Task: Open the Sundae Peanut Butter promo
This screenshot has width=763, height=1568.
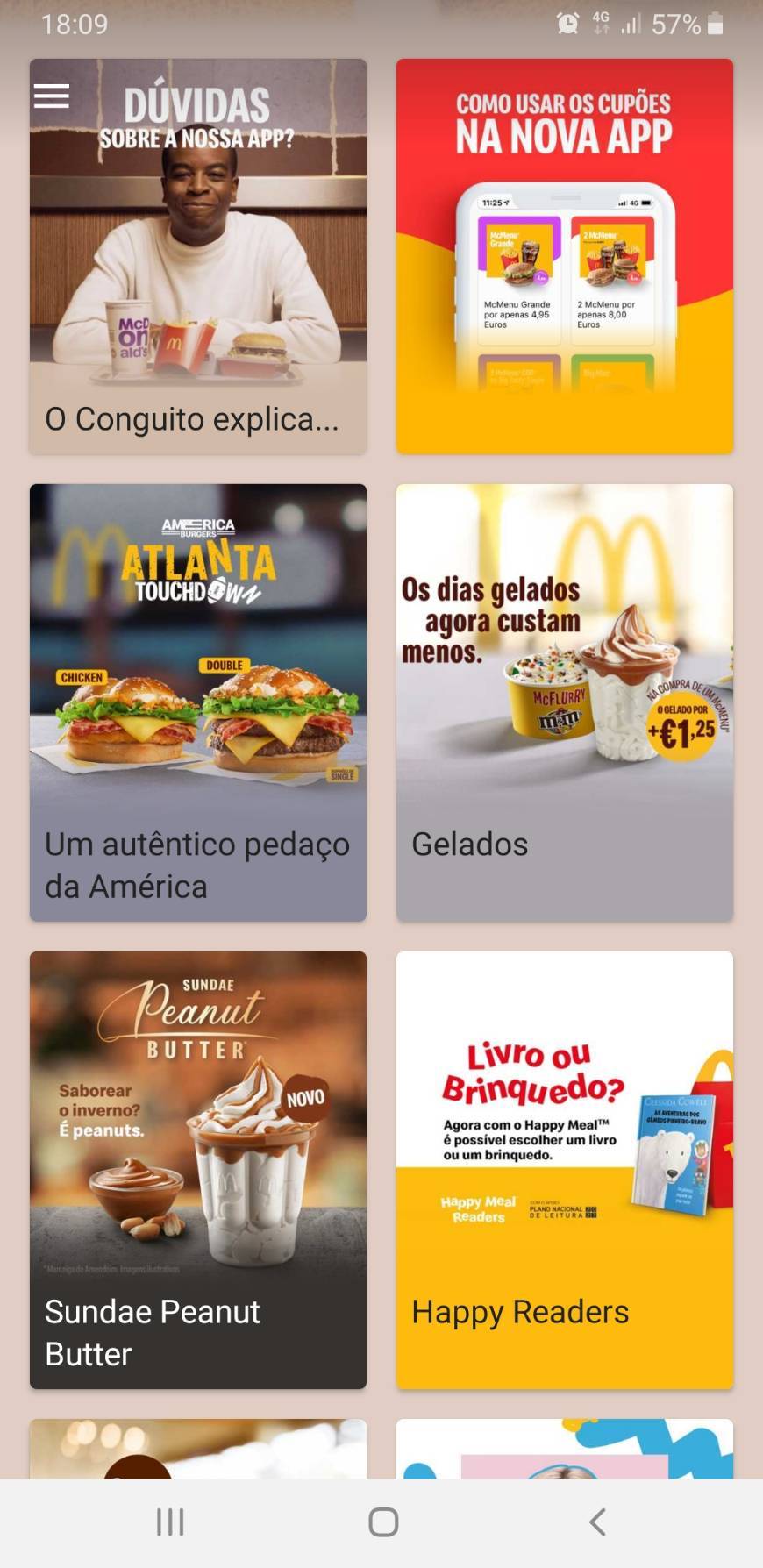Action: tap(197, 1114)
